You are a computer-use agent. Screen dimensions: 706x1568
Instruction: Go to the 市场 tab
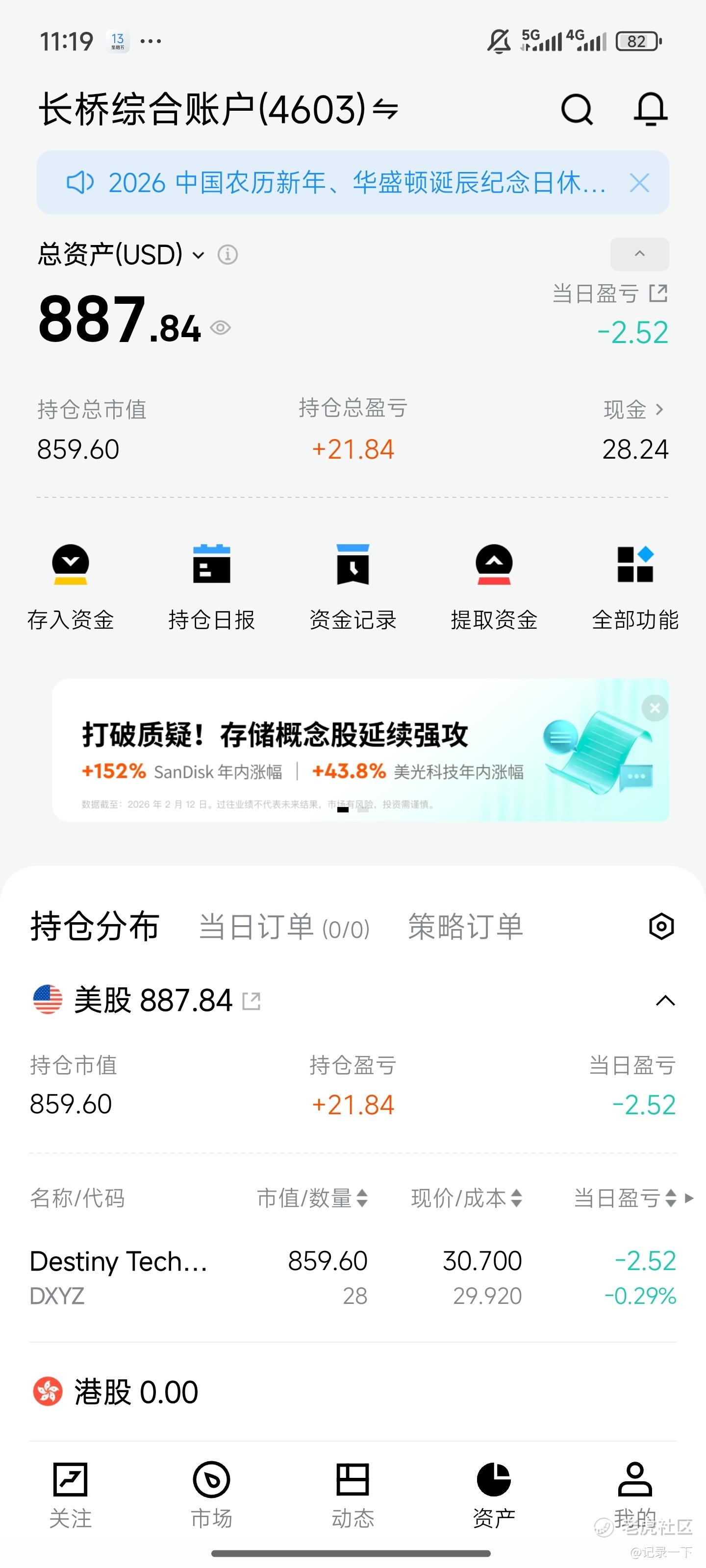[x=211, y=1495]
